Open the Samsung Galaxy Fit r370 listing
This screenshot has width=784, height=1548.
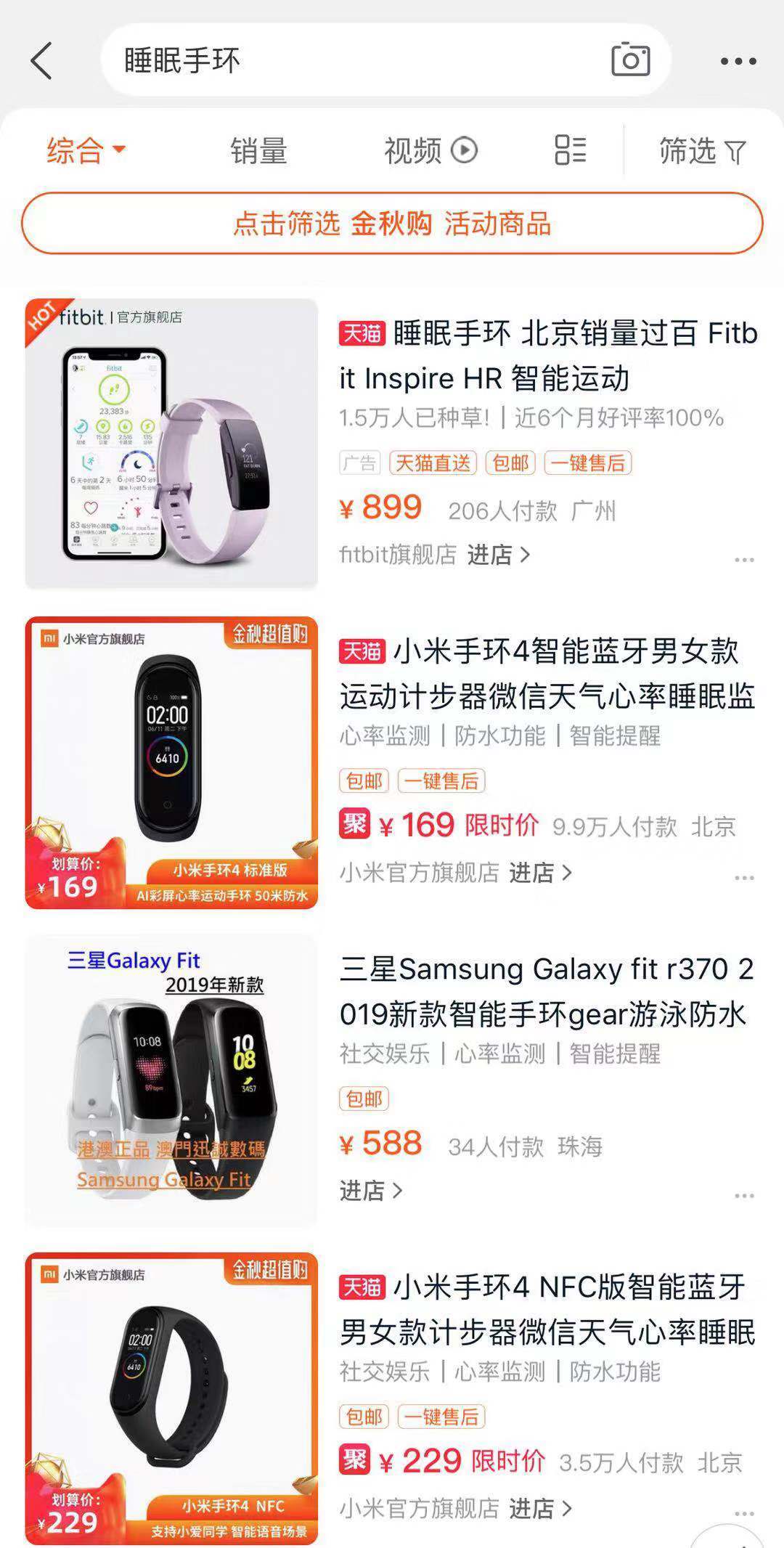point(548,992)
